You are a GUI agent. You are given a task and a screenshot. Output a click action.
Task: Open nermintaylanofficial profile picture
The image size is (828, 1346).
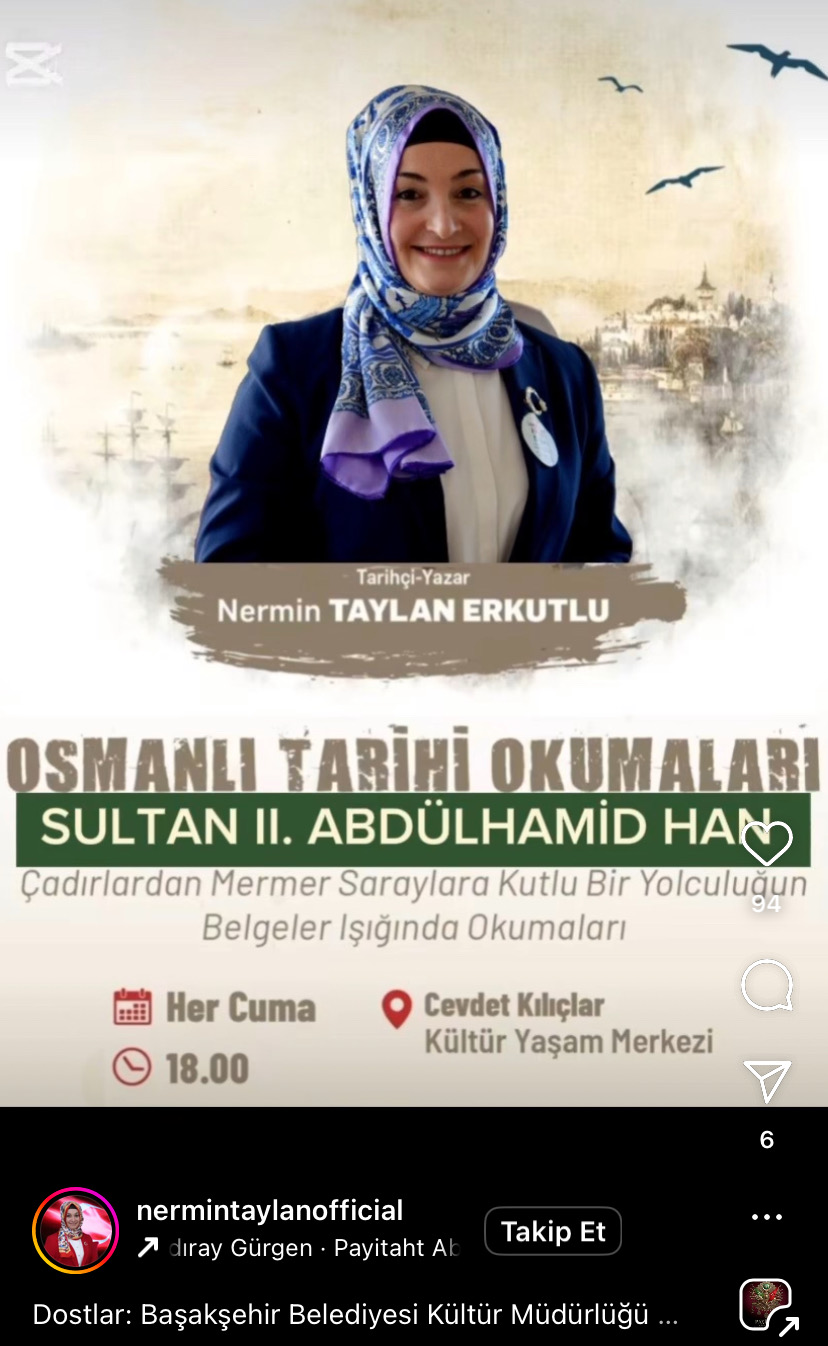tap(76, 1231)
